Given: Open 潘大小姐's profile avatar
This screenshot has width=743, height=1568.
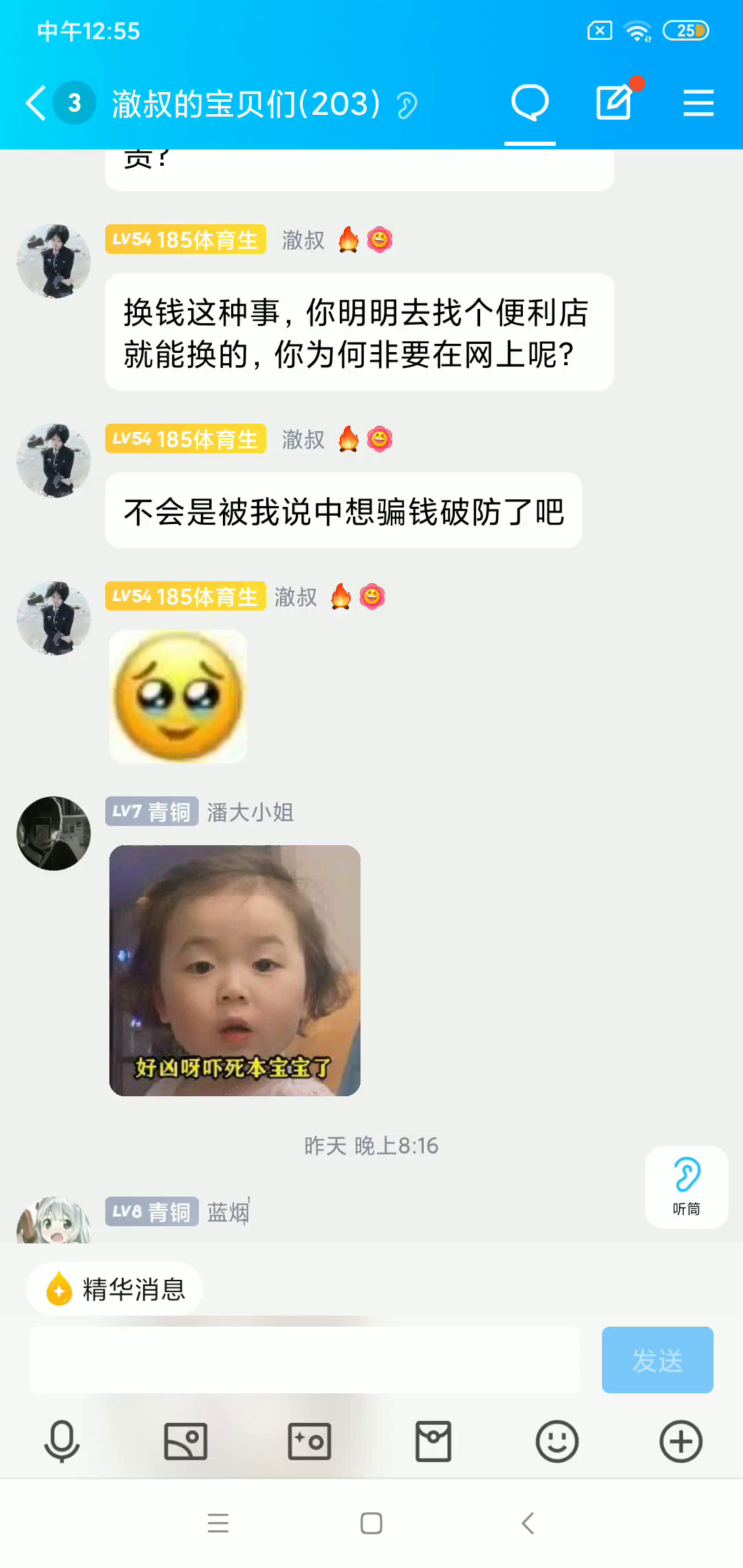Looking at the screenshot, I should (54, 833).
